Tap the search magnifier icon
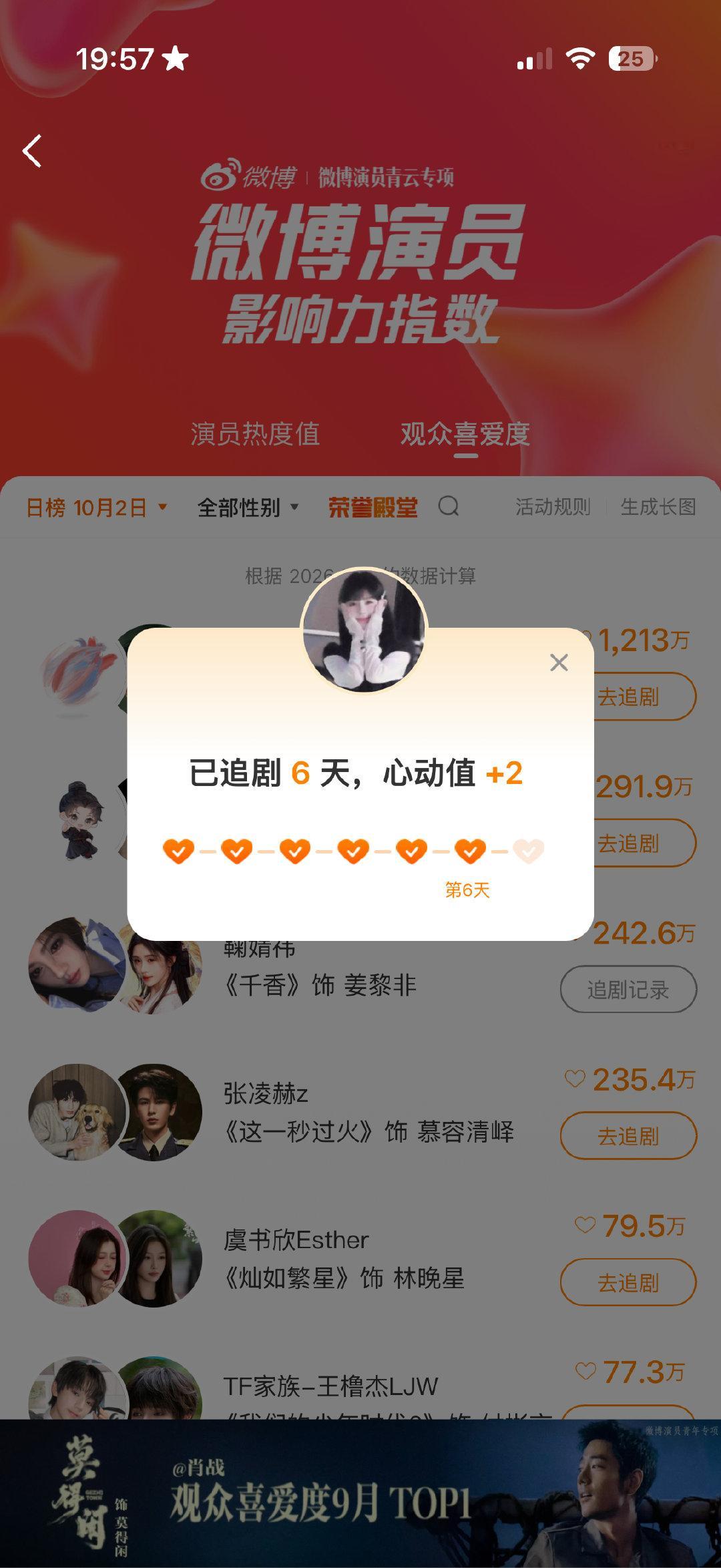This screenshot has width=721, height=1568. tap(449, 507)
